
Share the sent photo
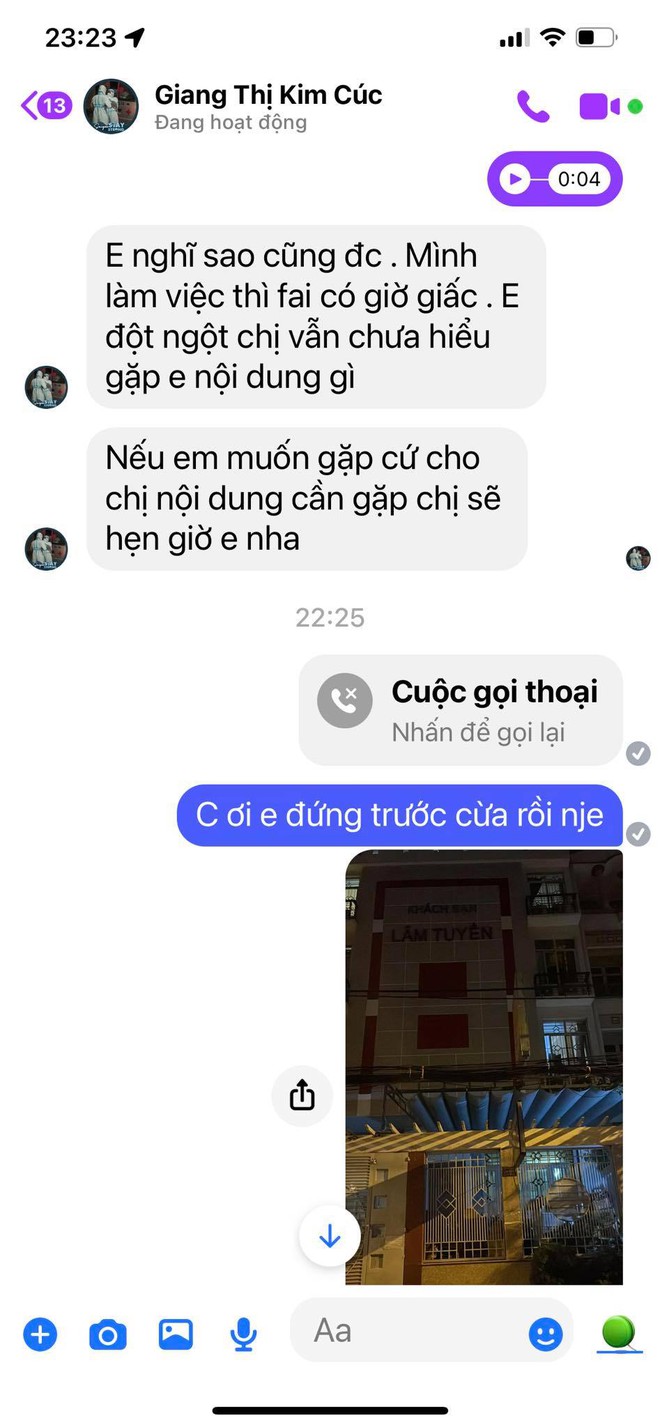[x=302, y=1096]
